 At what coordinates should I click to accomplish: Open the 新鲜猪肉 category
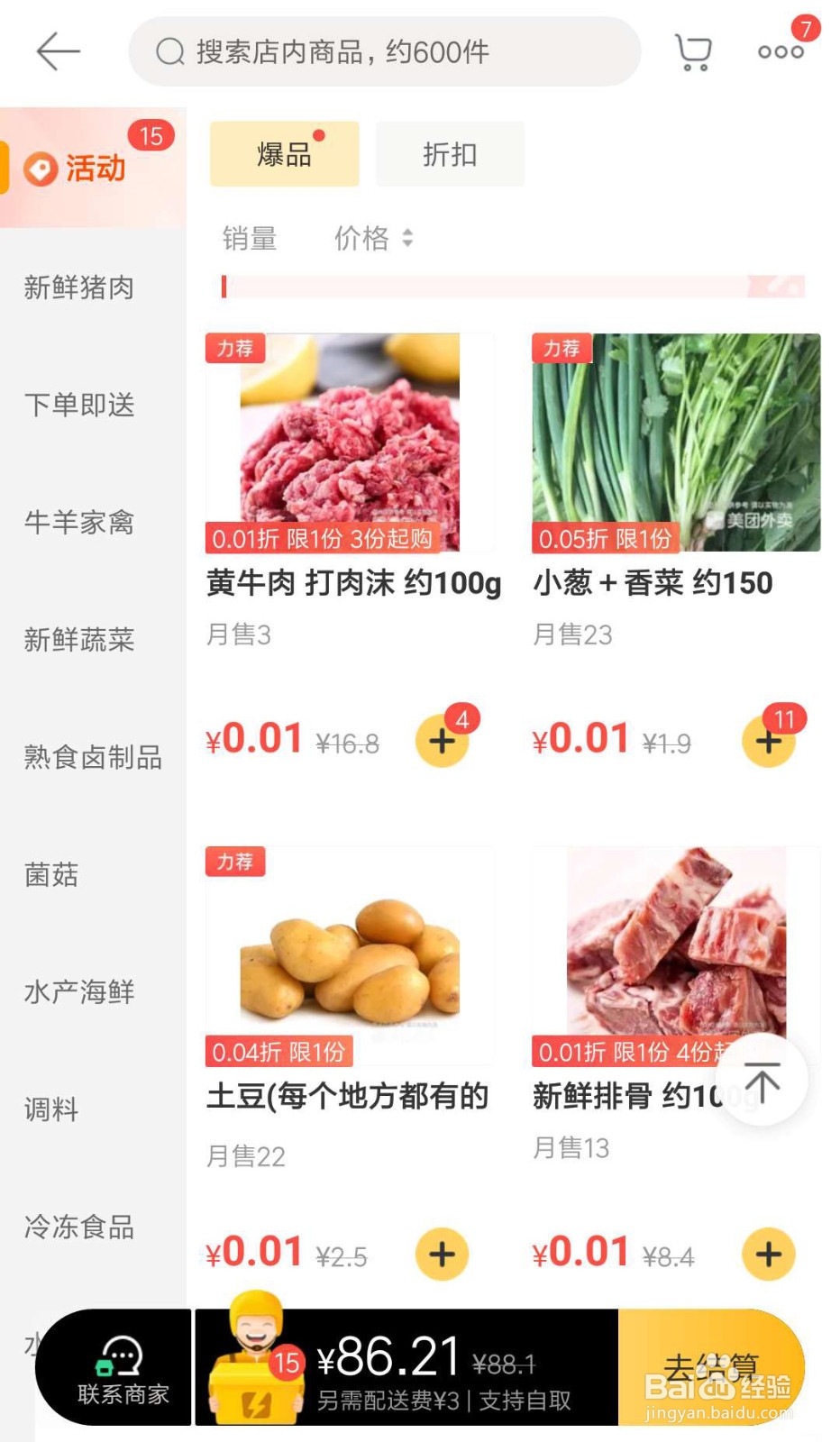(79, 287)
